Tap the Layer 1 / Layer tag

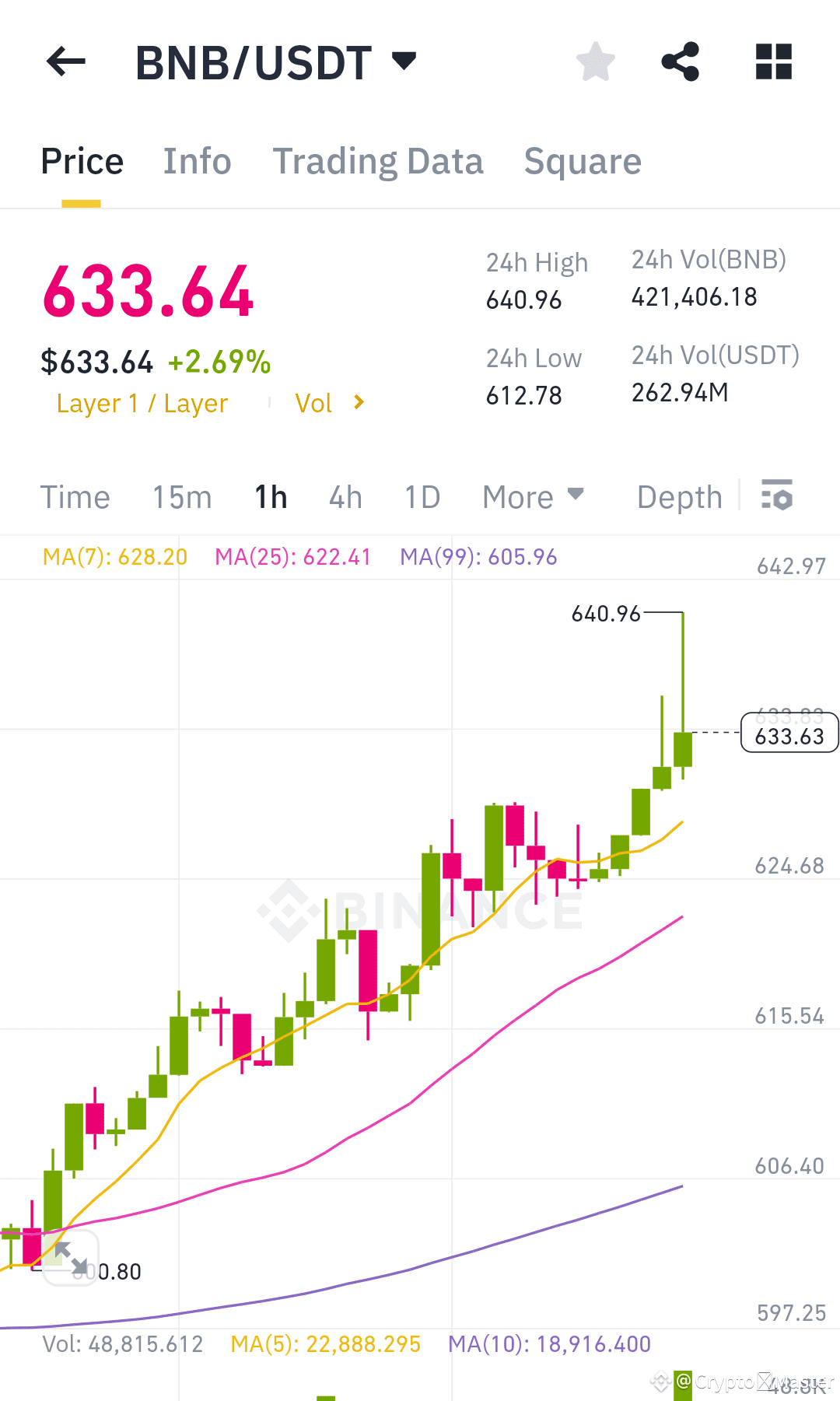pos(142,403)
